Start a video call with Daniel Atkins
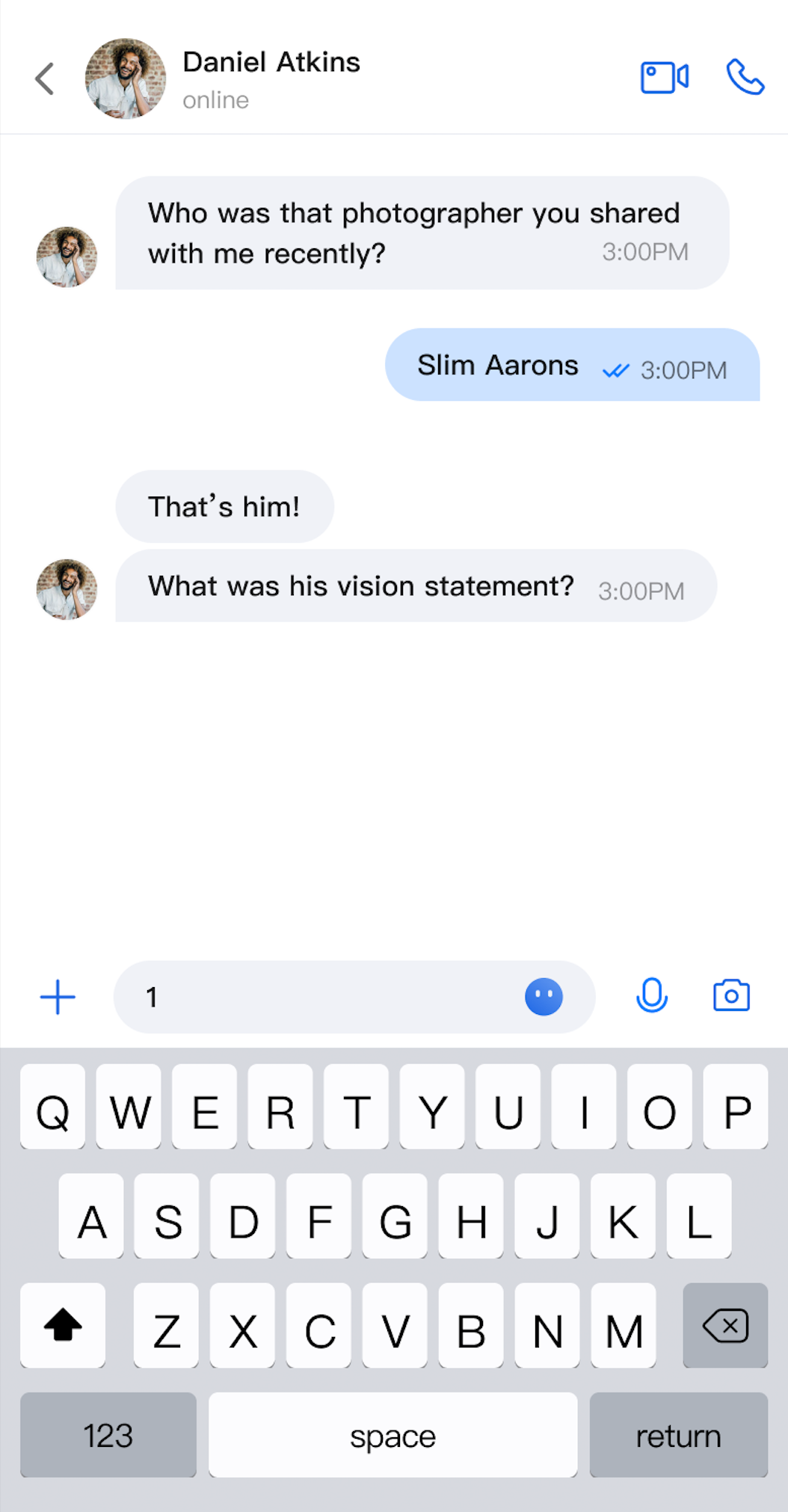Viewport: 788px width, 1512px height. tap(664, 78)
